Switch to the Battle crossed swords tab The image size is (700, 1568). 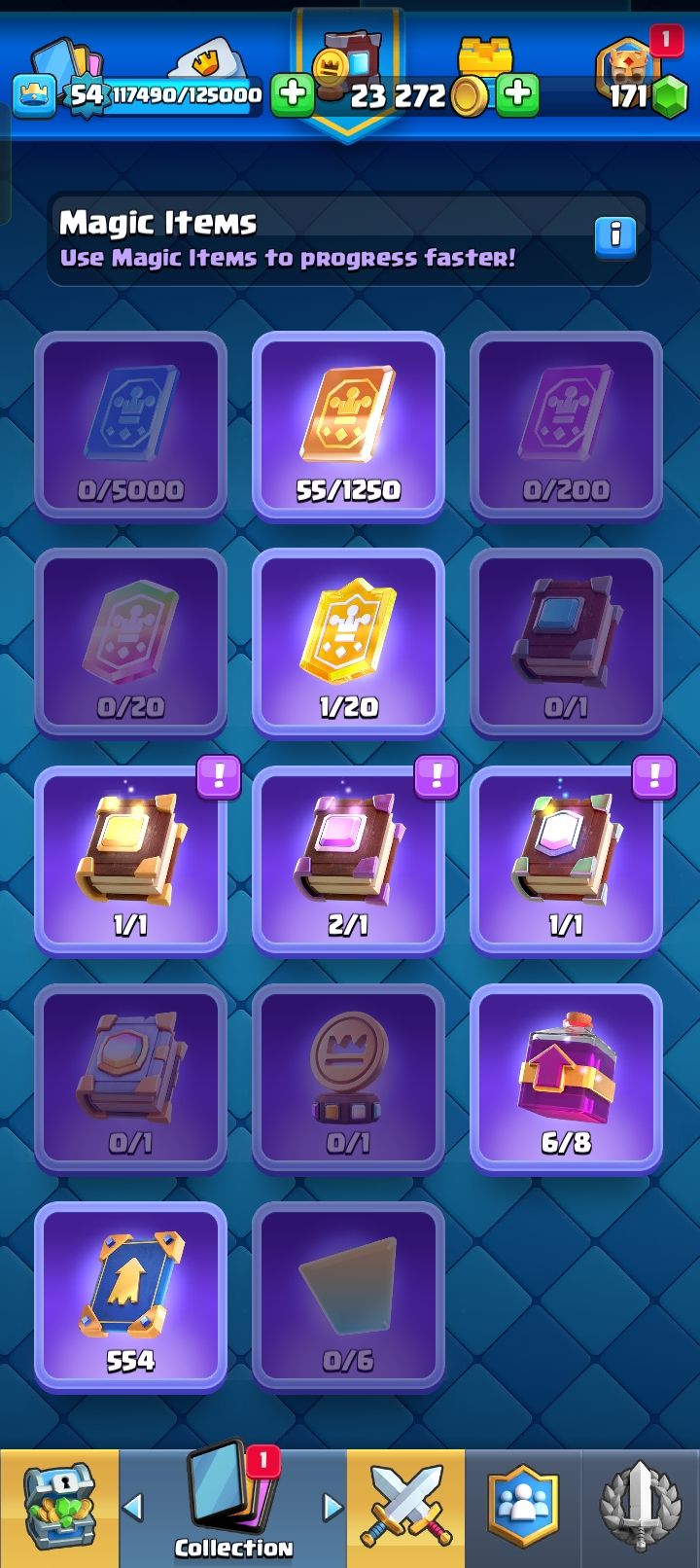[406, 1509]
